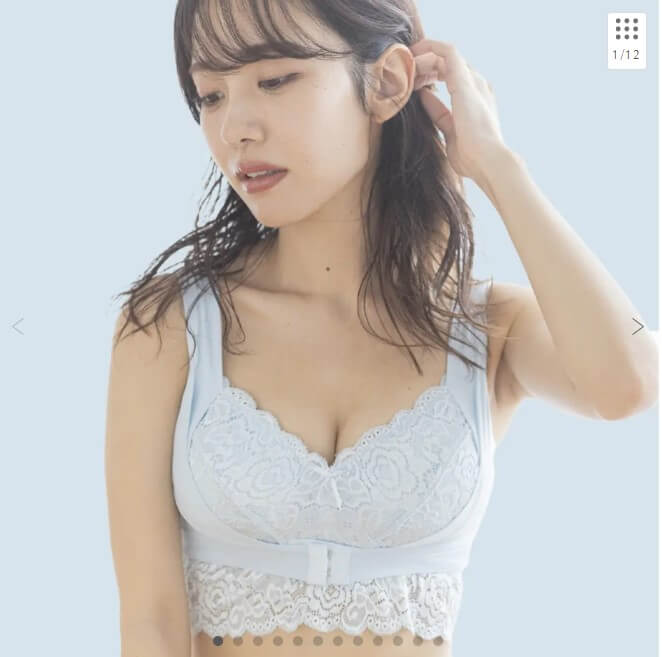This screenshot has width=662, height=657.
Task: Go to the next product image
Action: click(637, 326)
